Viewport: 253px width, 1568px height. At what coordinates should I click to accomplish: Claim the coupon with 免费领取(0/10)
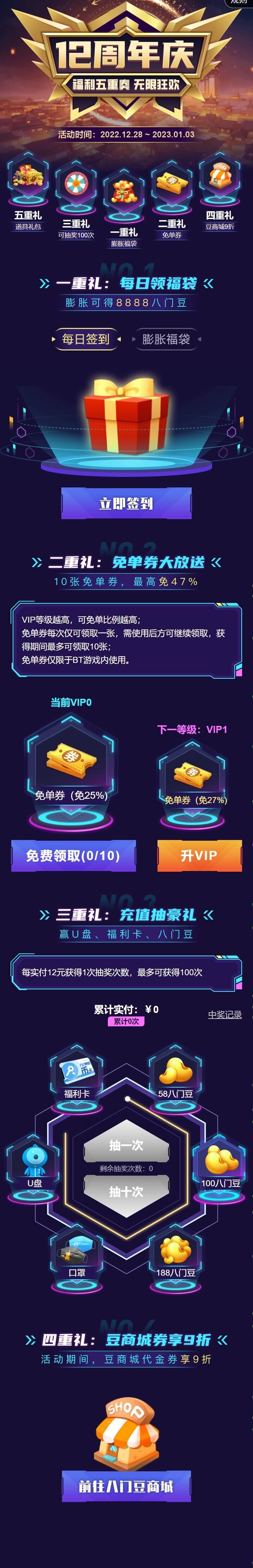click(73, 855)
